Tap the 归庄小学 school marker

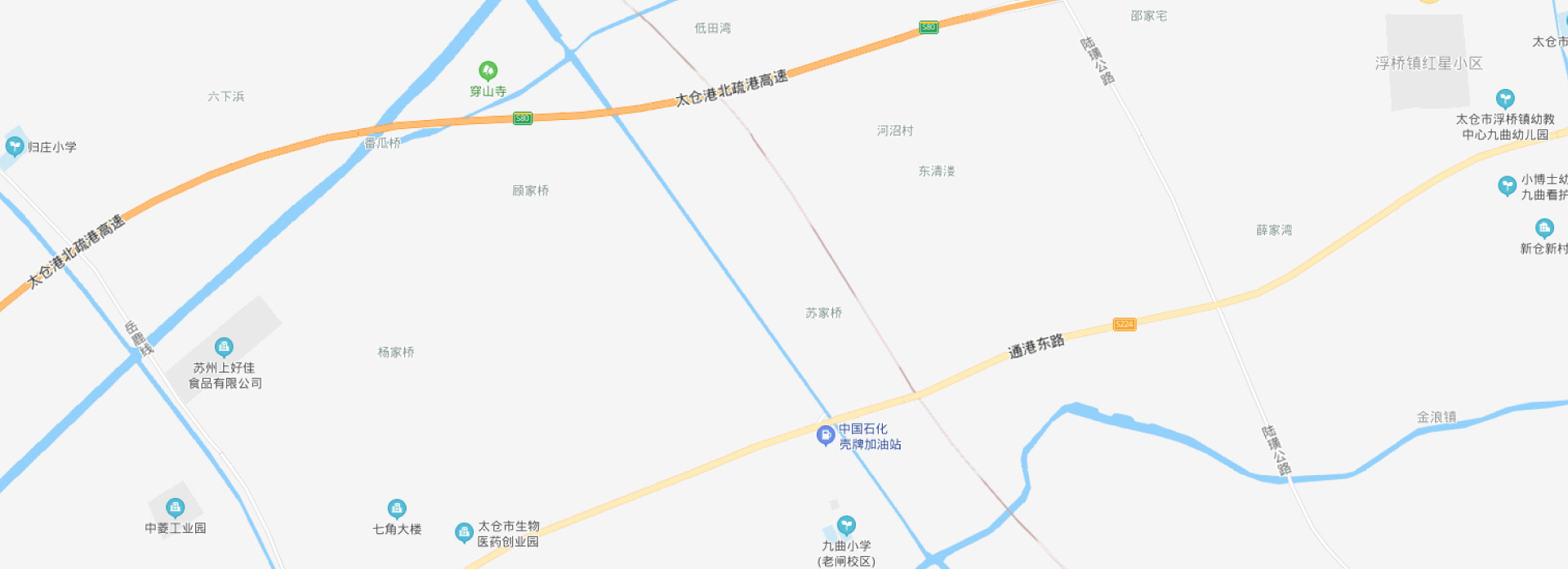pyautogui.click(x=15, y=146)
